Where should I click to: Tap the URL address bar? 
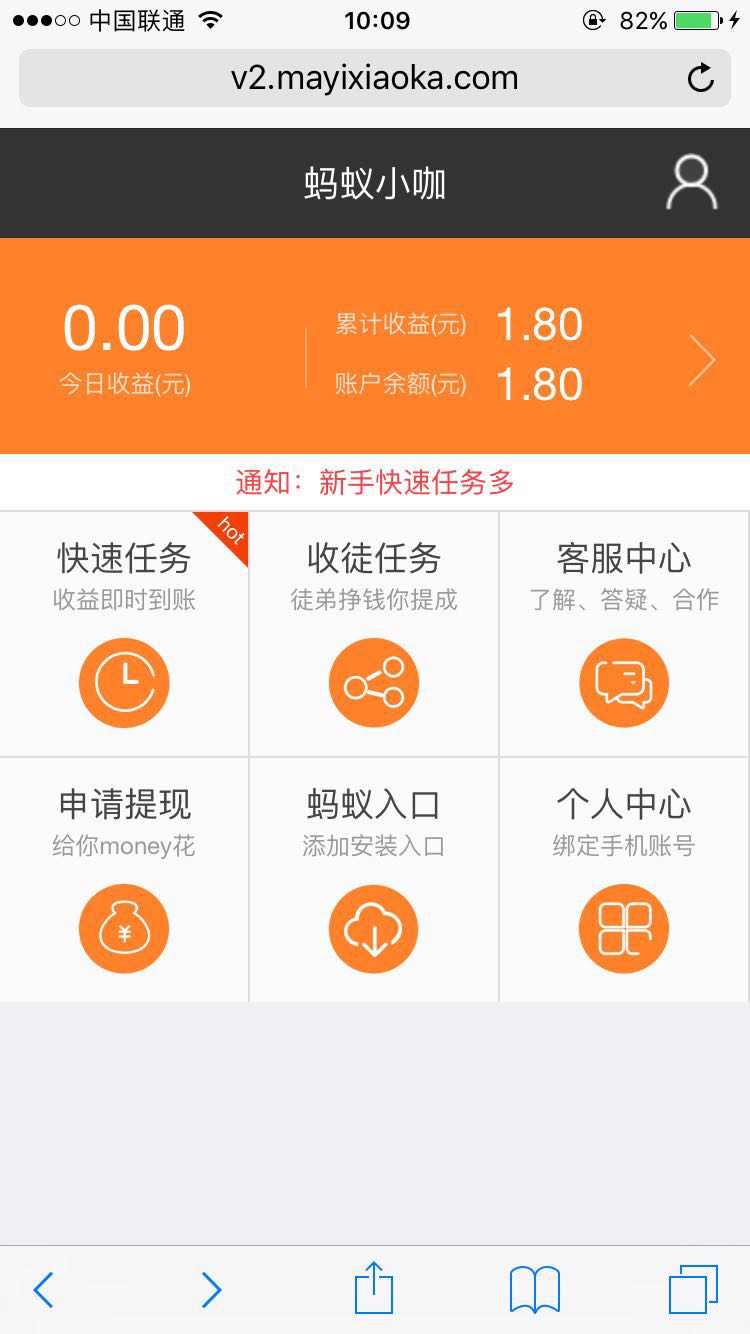375,78
